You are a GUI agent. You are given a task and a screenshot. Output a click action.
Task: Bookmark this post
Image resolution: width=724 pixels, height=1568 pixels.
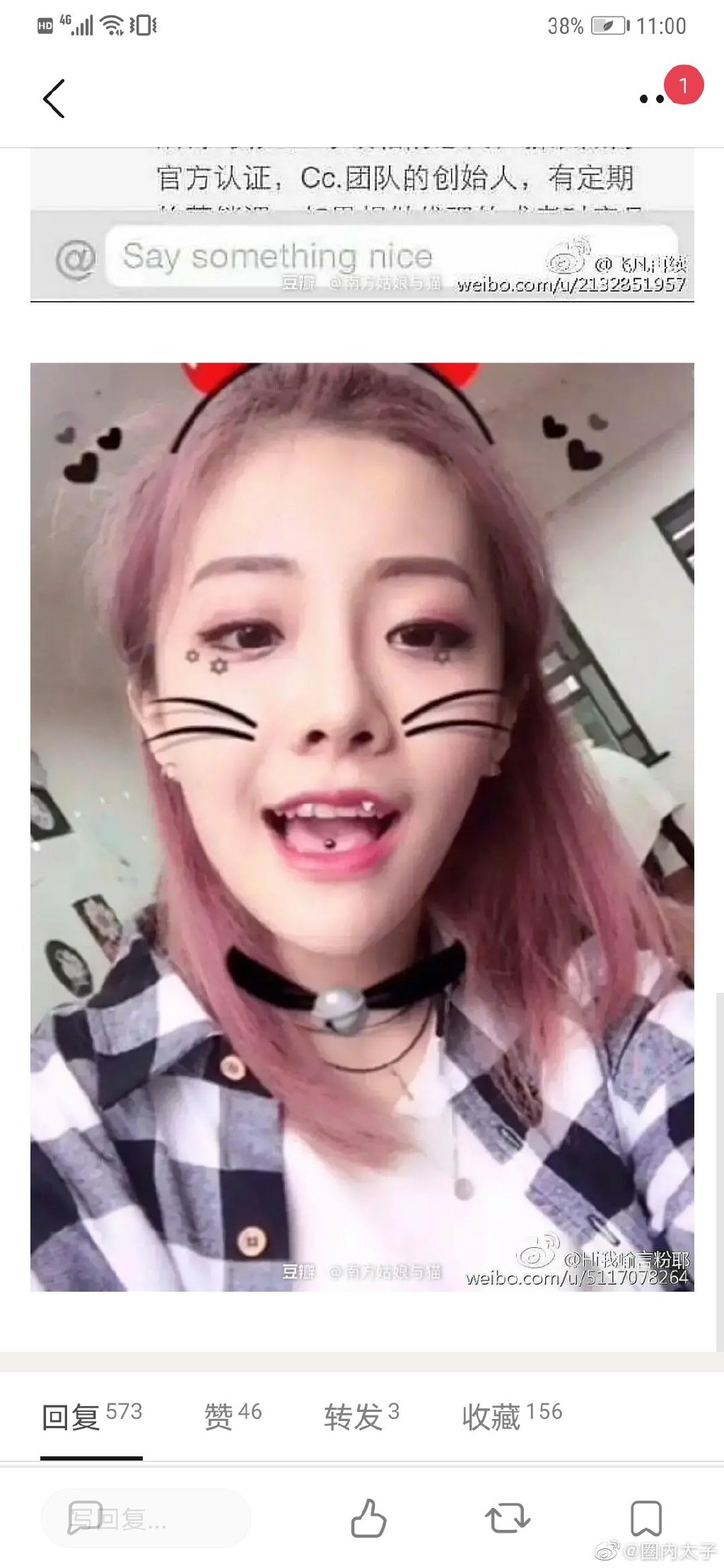645,1519
